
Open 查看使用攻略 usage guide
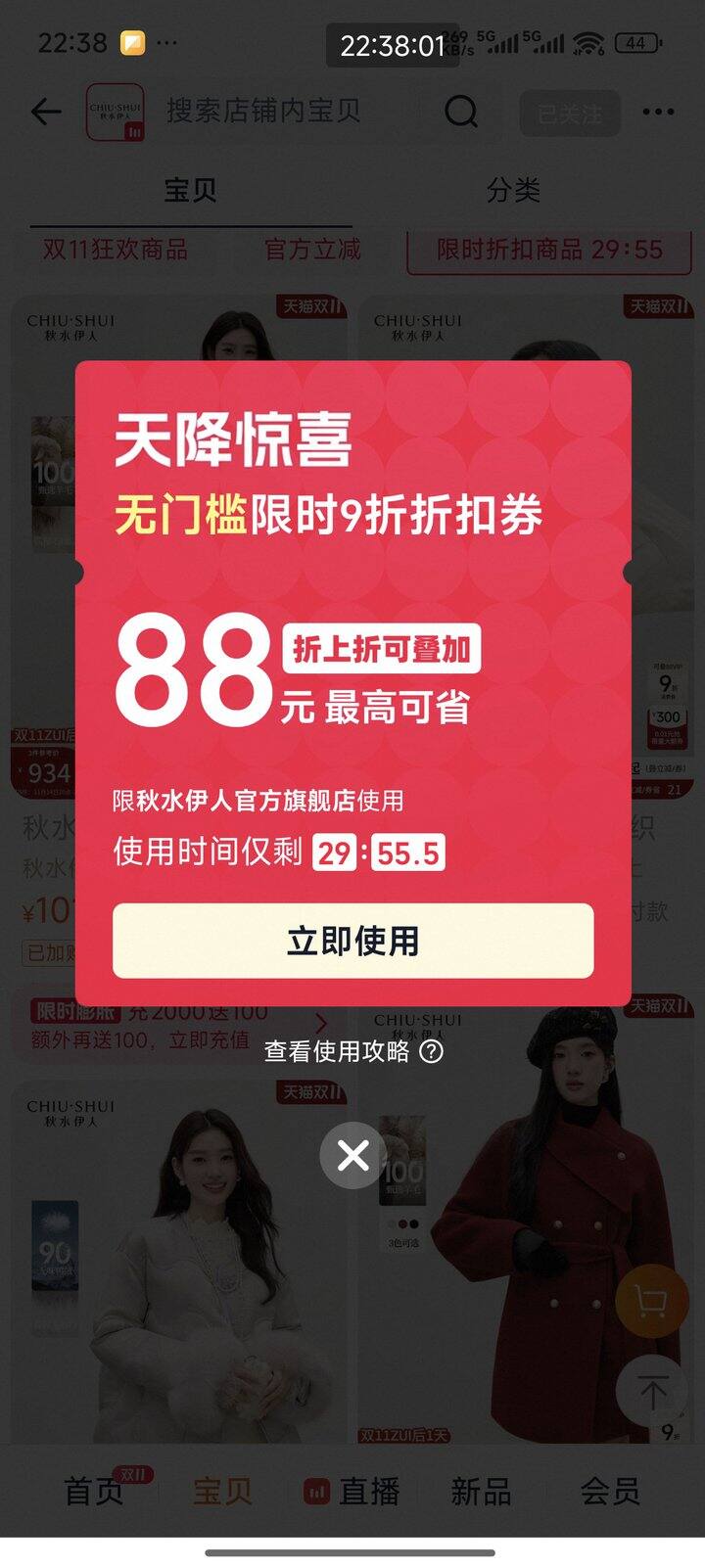point(353,1051)
